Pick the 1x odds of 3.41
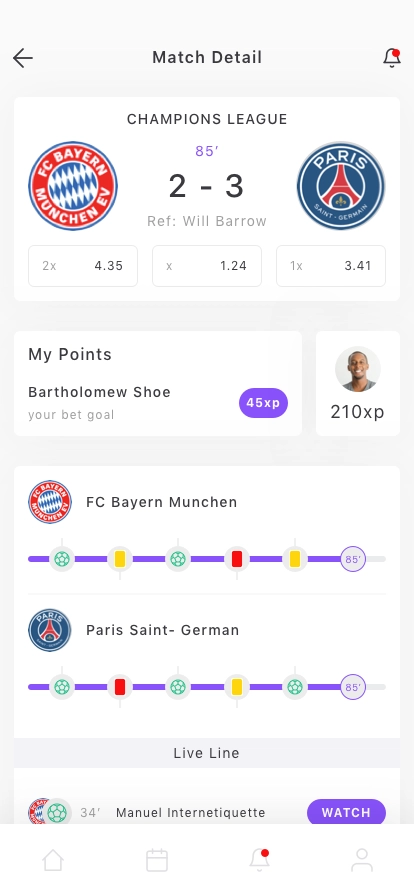Image resolution: width=414 pixels, height=896 pixels. [x=331, y=266]
